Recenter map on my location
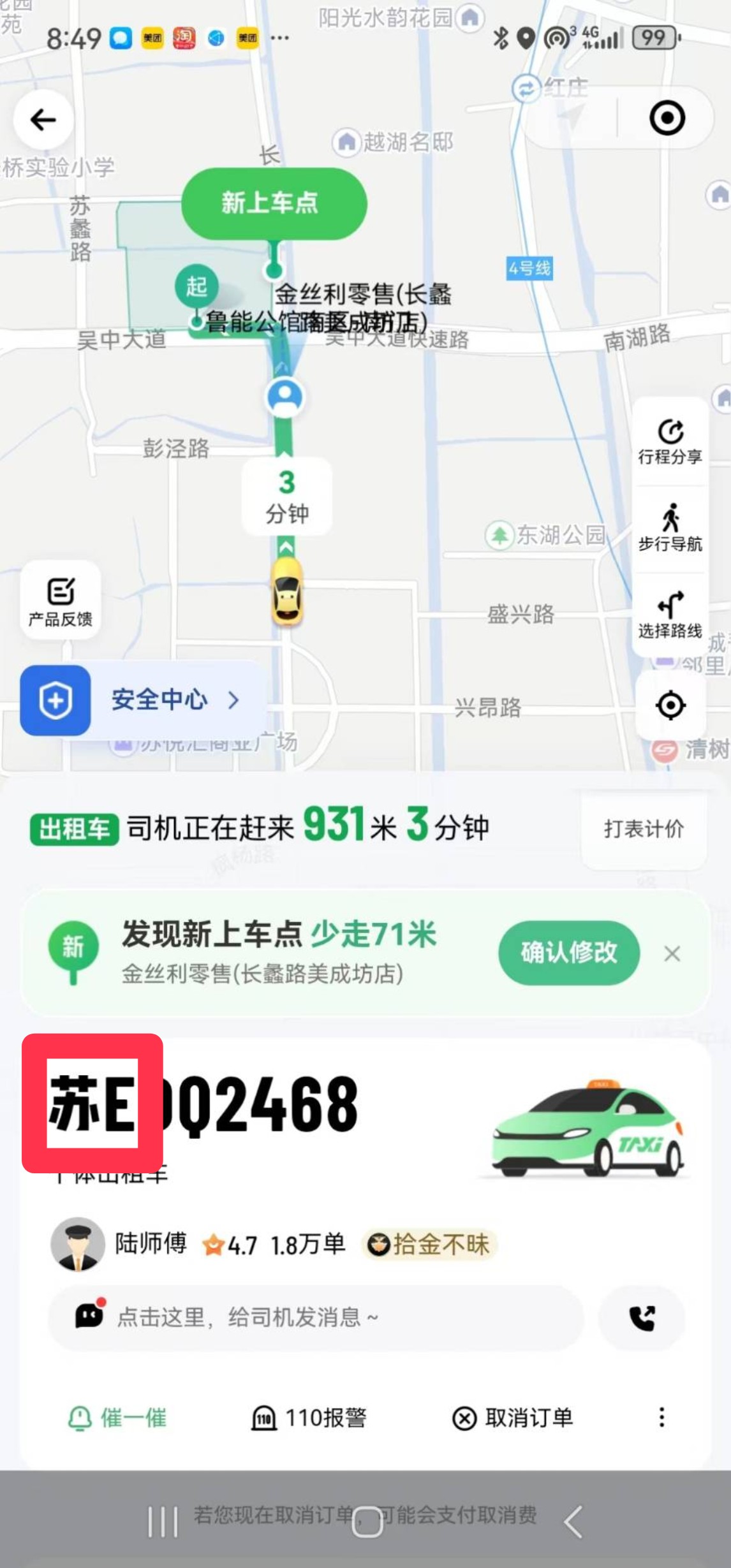The height and width of the screenshot is (1568, 731). click(x=670, y=705)
